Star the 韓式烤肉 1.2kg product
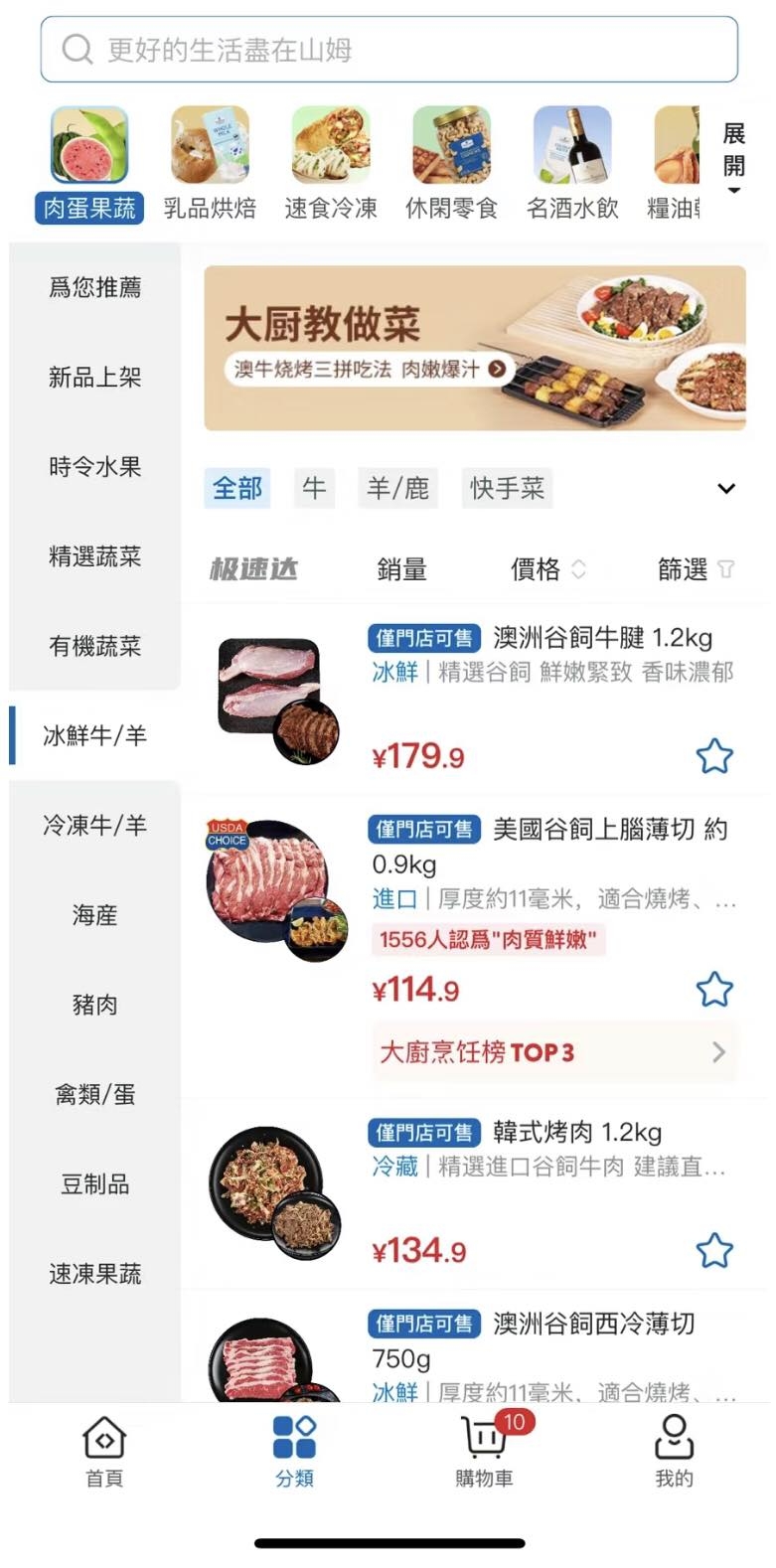This screenshot has width=776, height=1568. (714, 1251)
